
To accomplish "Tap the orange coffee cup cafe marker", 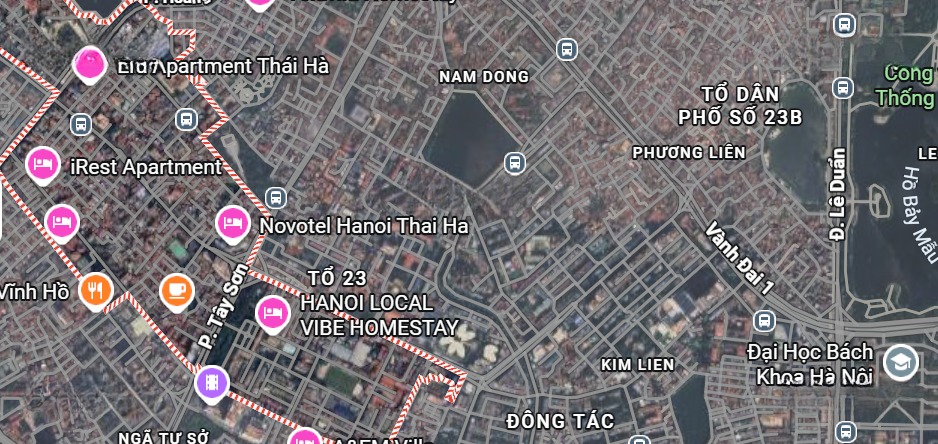I will tap(177, 290).
